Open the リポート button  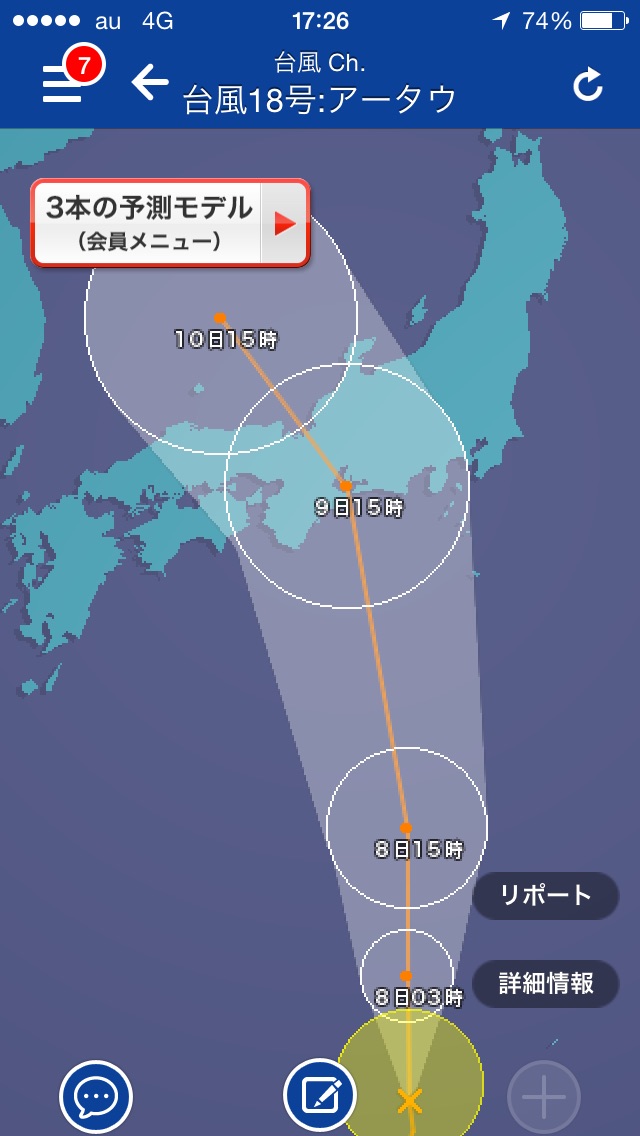tap(546, 895)
